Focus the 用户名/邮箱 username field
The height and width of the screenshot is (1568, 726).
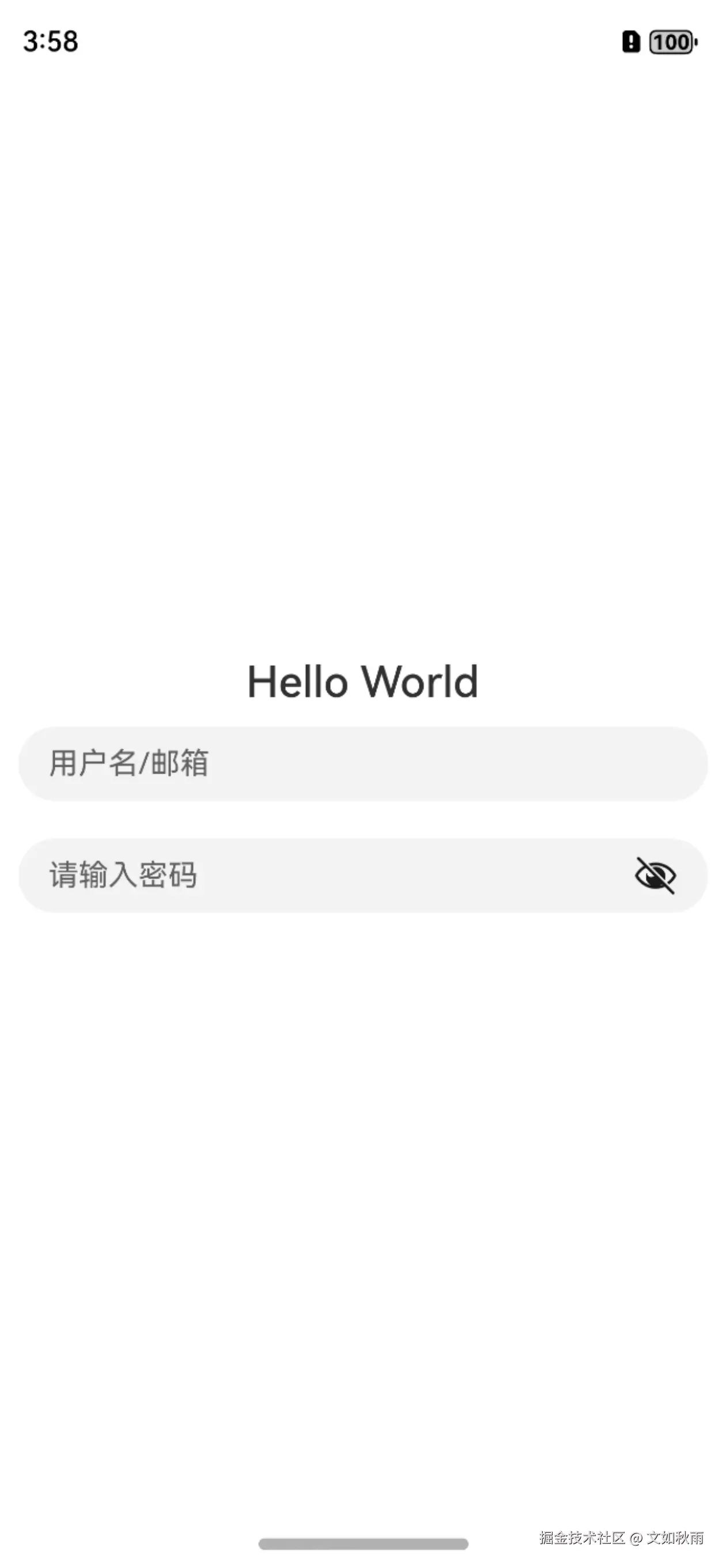coord(362,763)
